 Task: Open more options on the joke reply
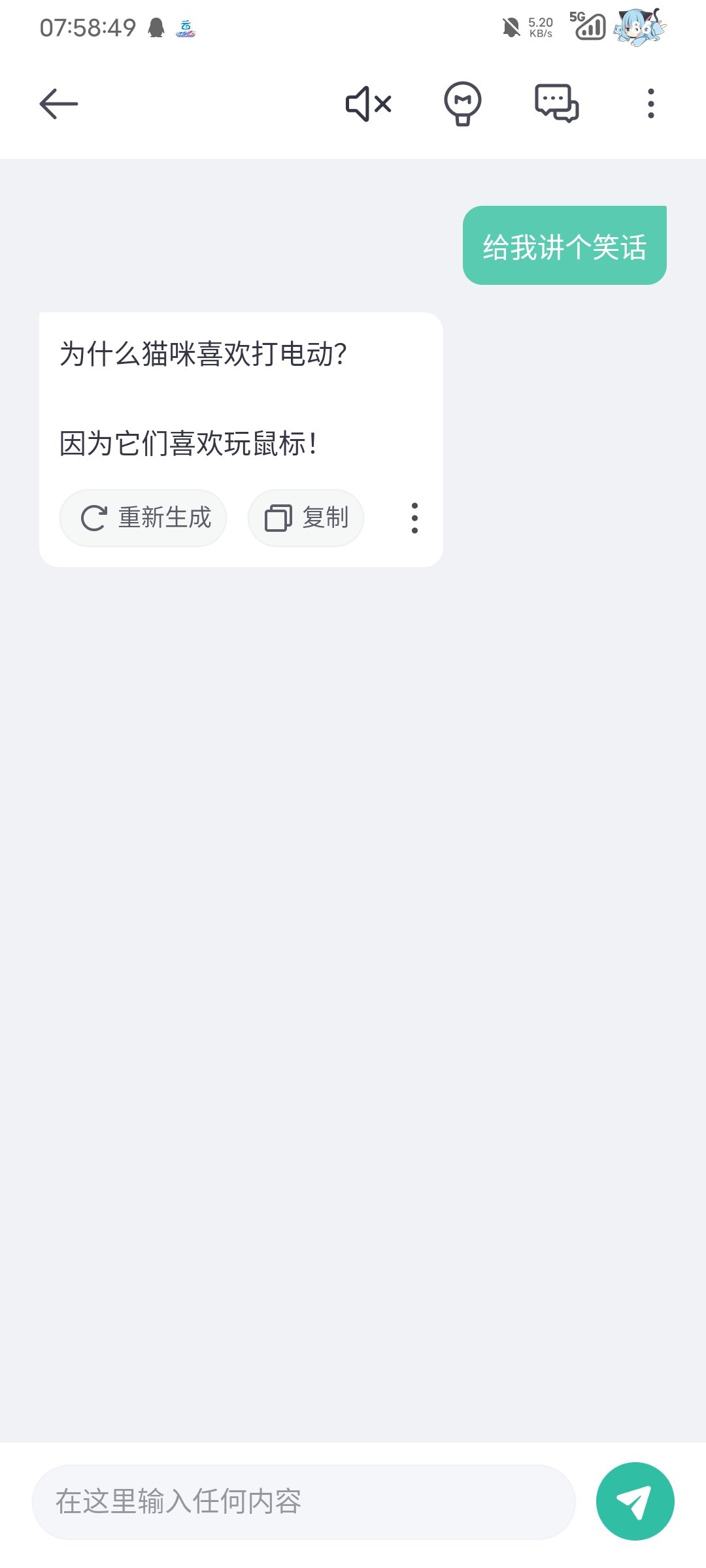[x=414, y=518]
